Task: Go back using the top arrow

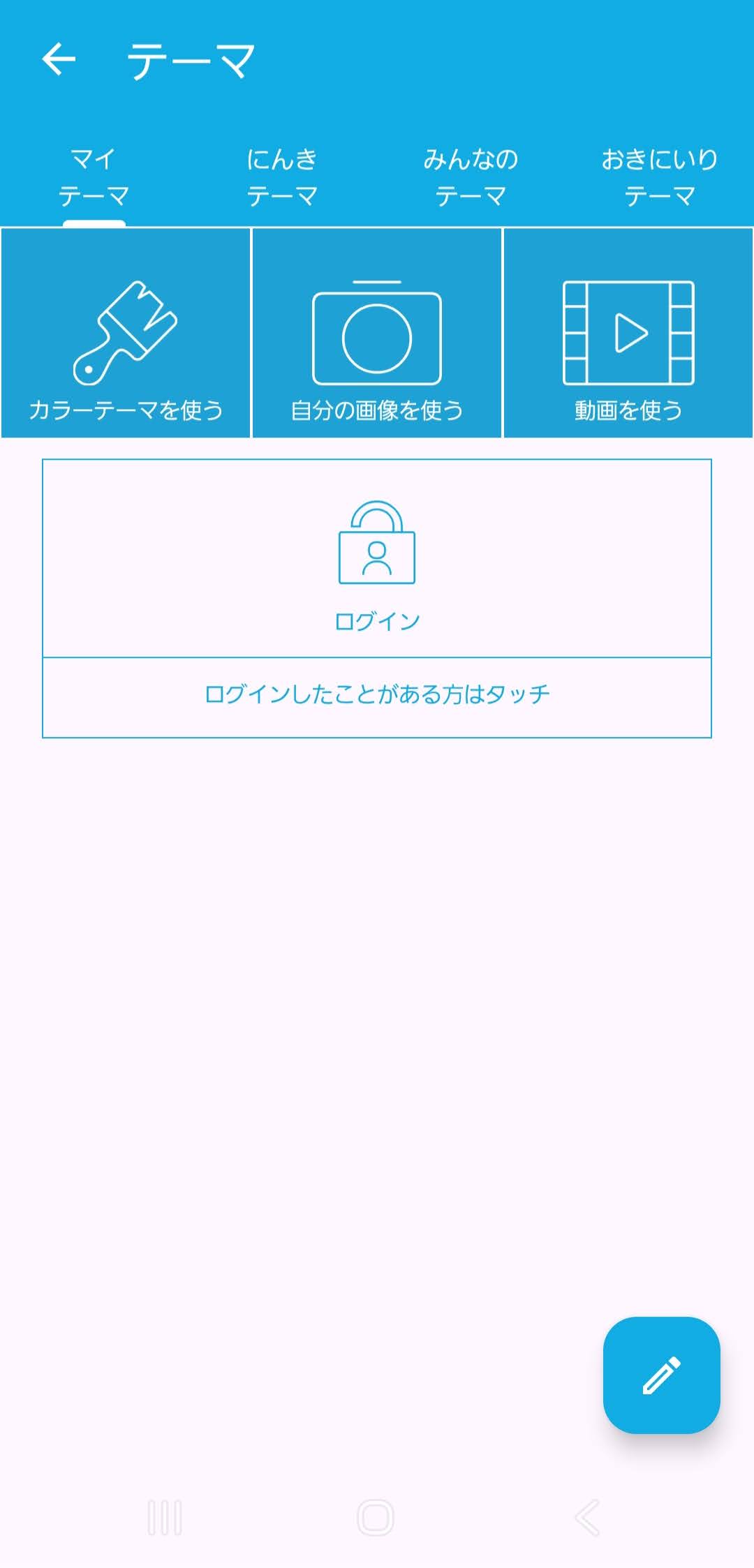Action: [x=59, y=59]
